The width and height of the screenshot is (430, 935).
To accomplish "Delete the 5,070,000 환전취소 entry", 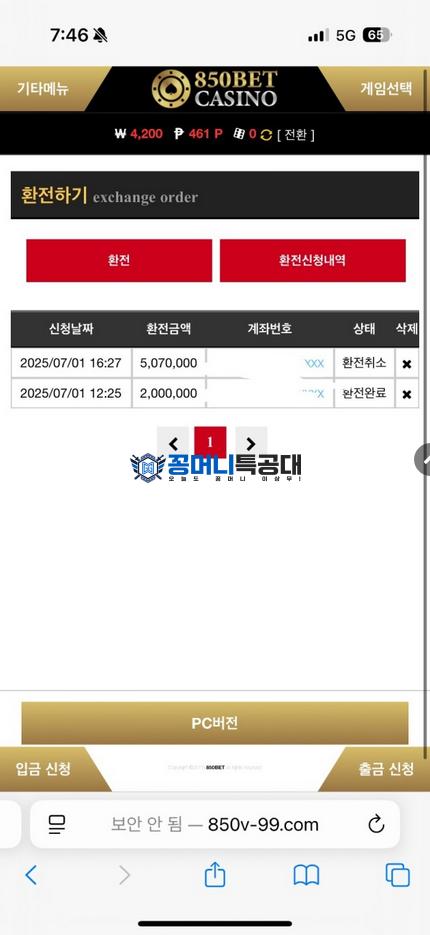I will pyautogui.click(x=407, y=363).
